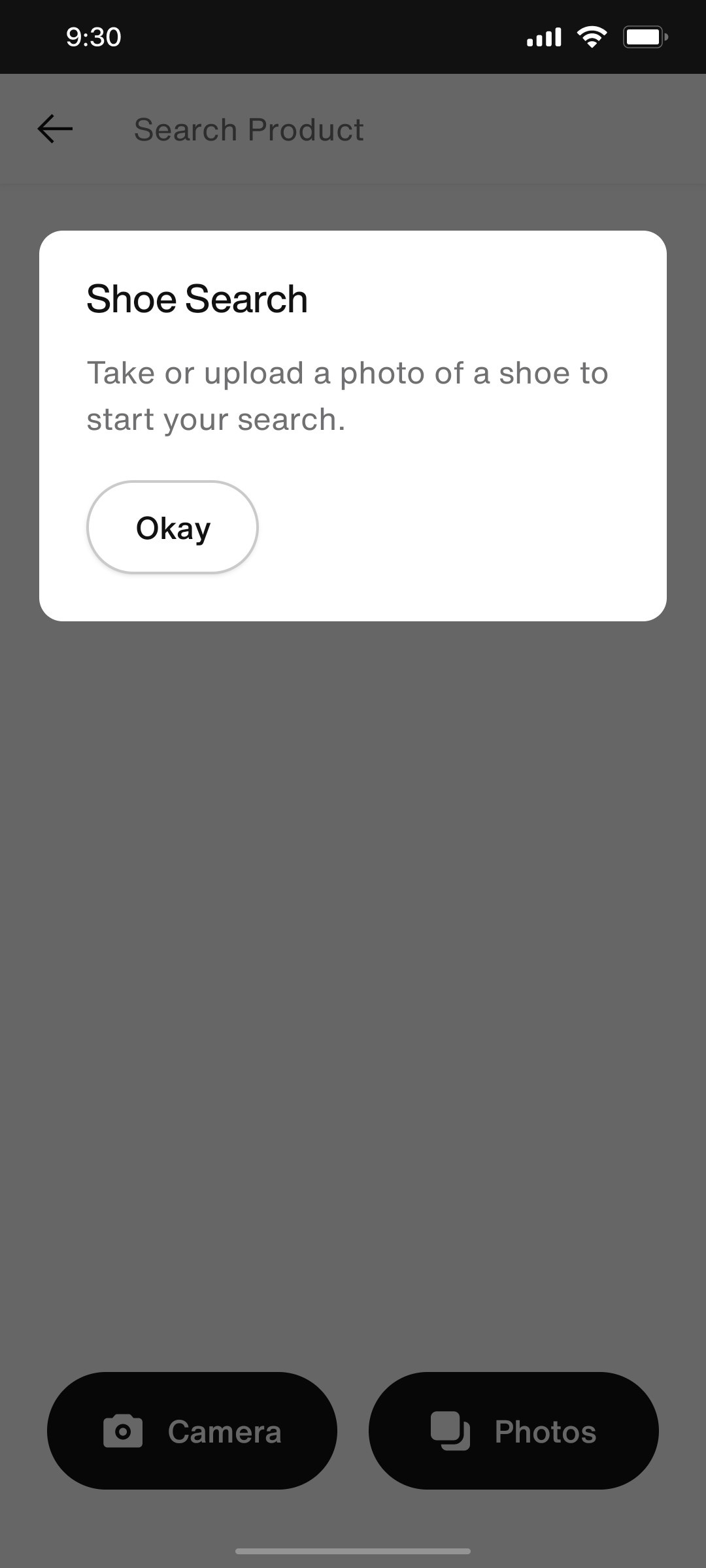Tap the Search Product input field
The image size is (706, 1568).
click(249, 129)
